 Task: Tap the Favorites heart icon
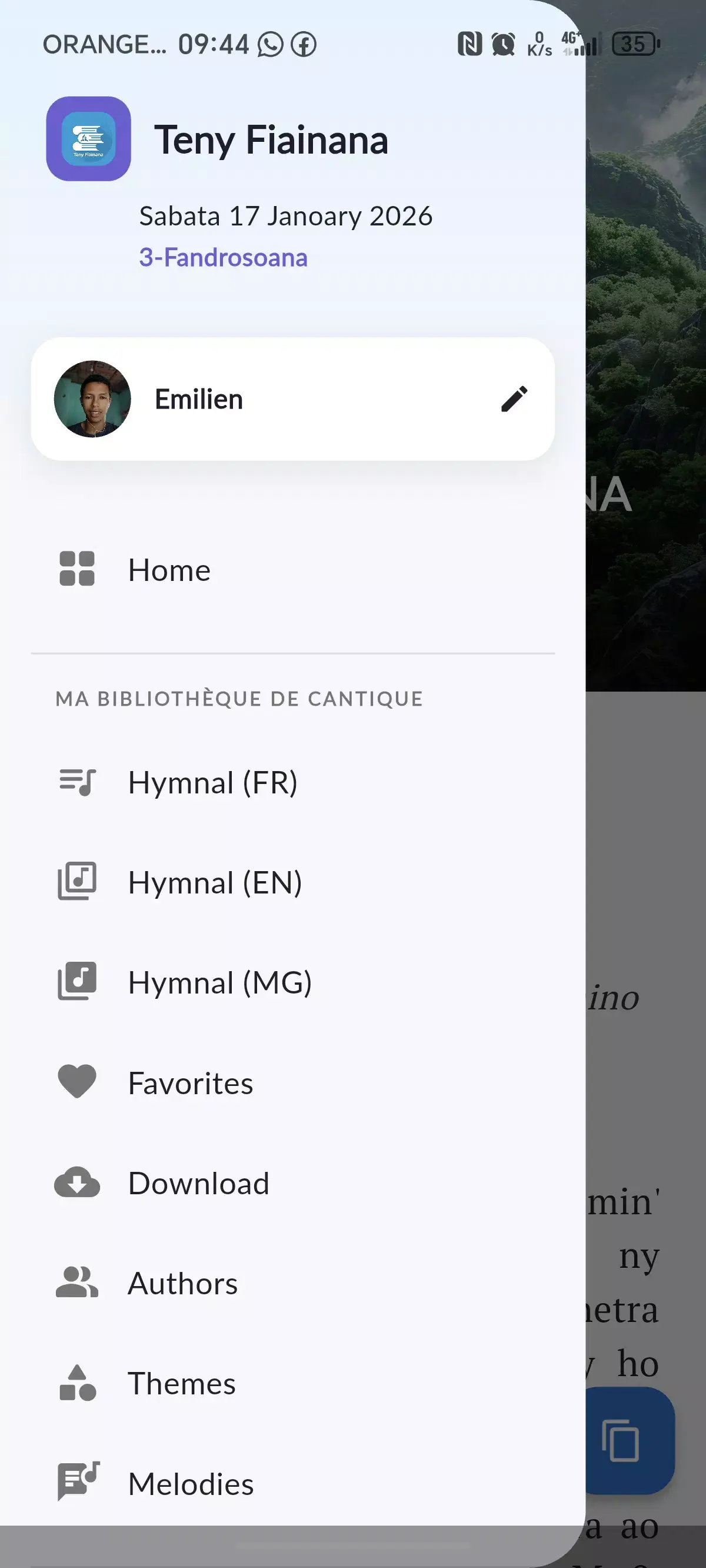click(76, 1082)
